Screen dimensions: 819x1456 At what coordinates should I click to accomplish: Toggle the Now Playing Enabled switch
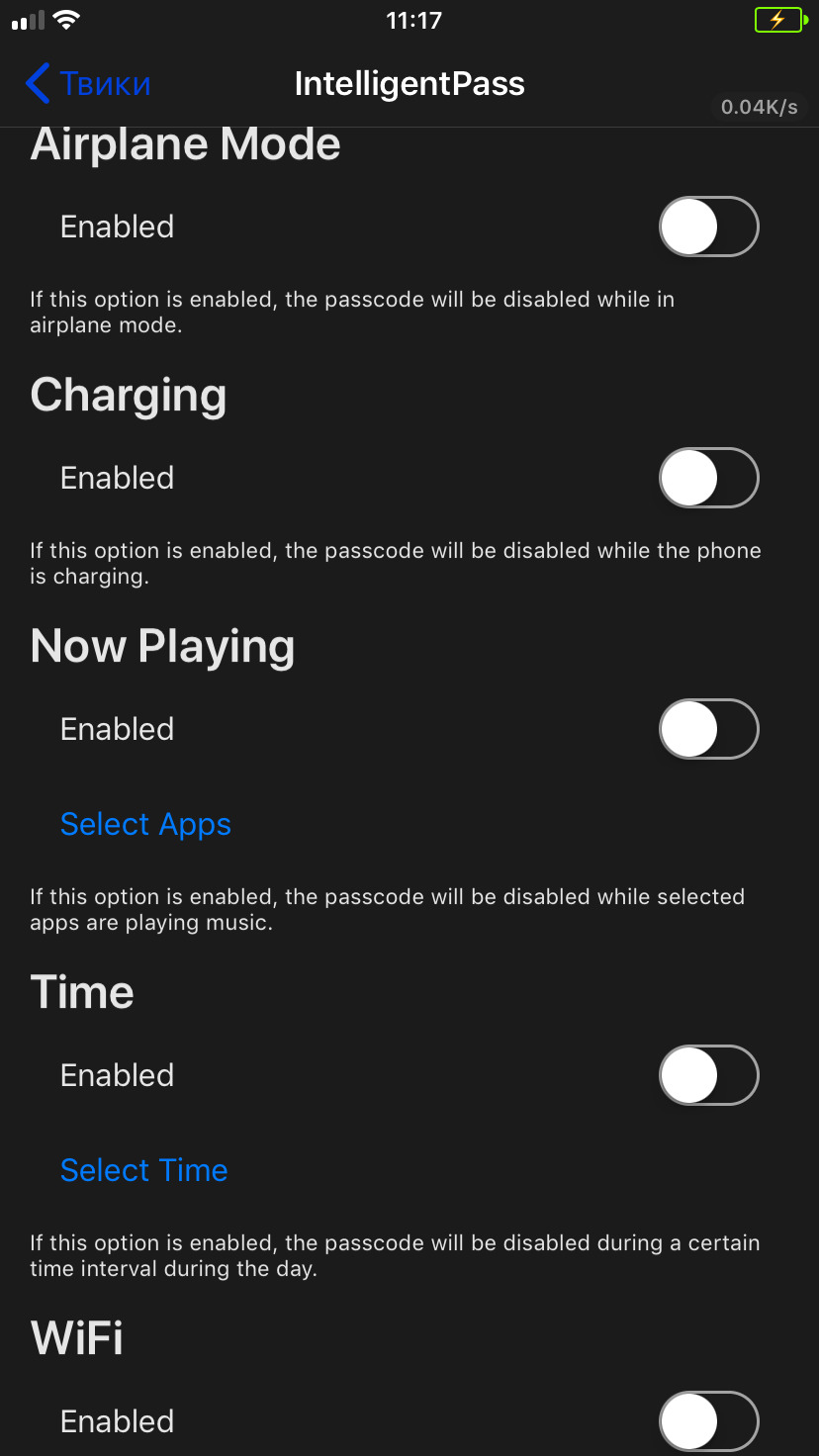(708, 729)
